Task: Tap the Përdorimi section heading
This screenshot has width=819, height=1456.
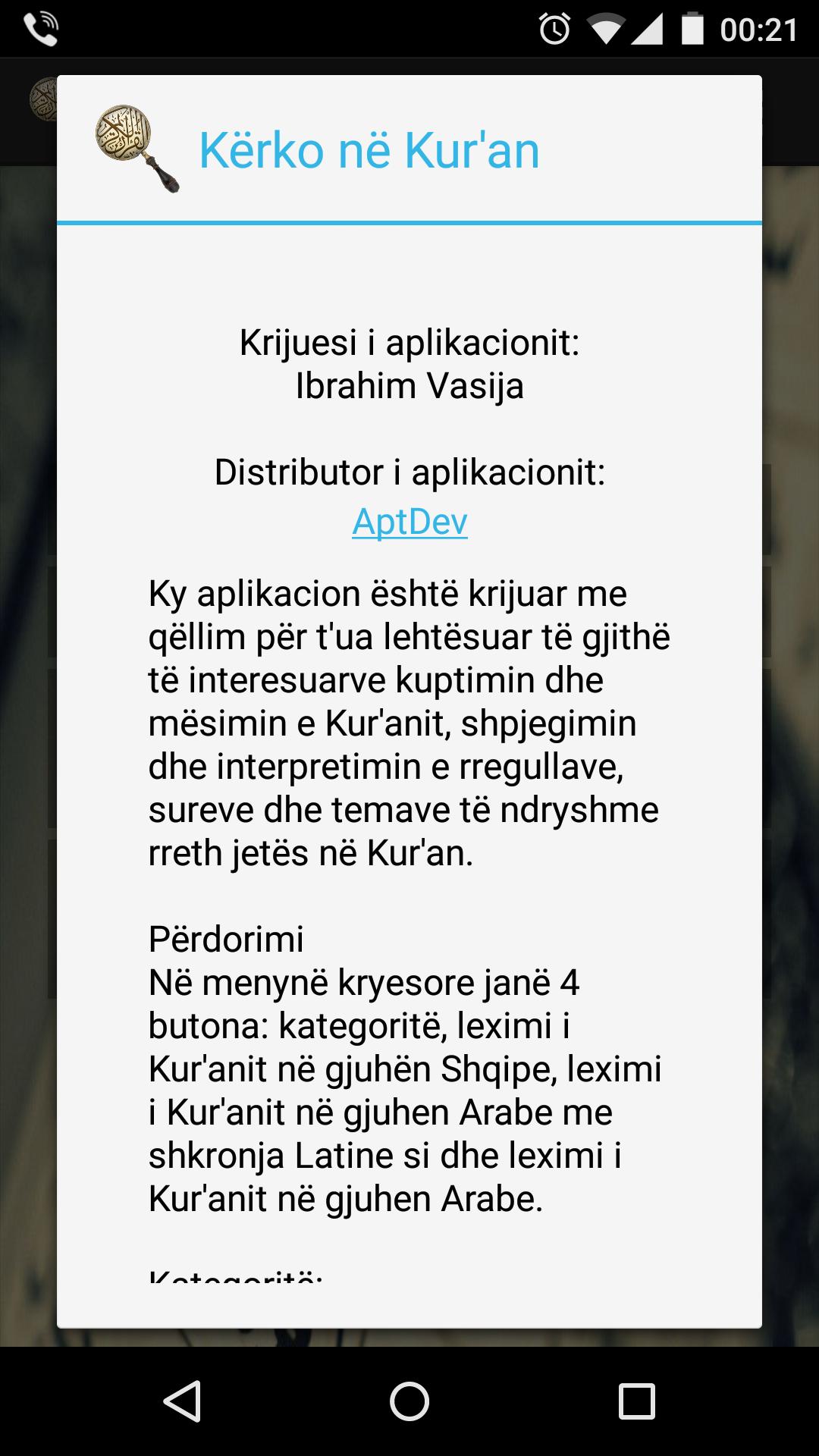Action: tap(226, 940)
